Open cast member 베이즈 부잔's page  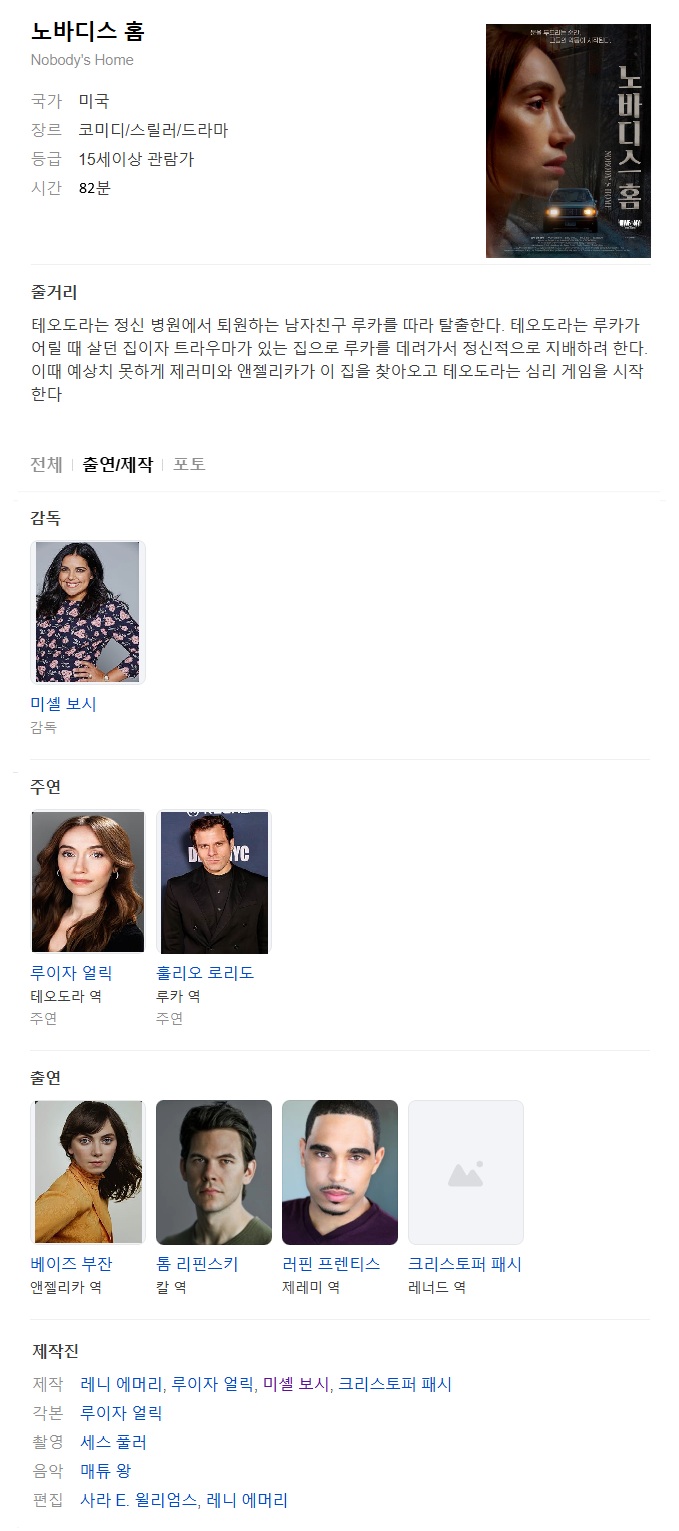71,1264
